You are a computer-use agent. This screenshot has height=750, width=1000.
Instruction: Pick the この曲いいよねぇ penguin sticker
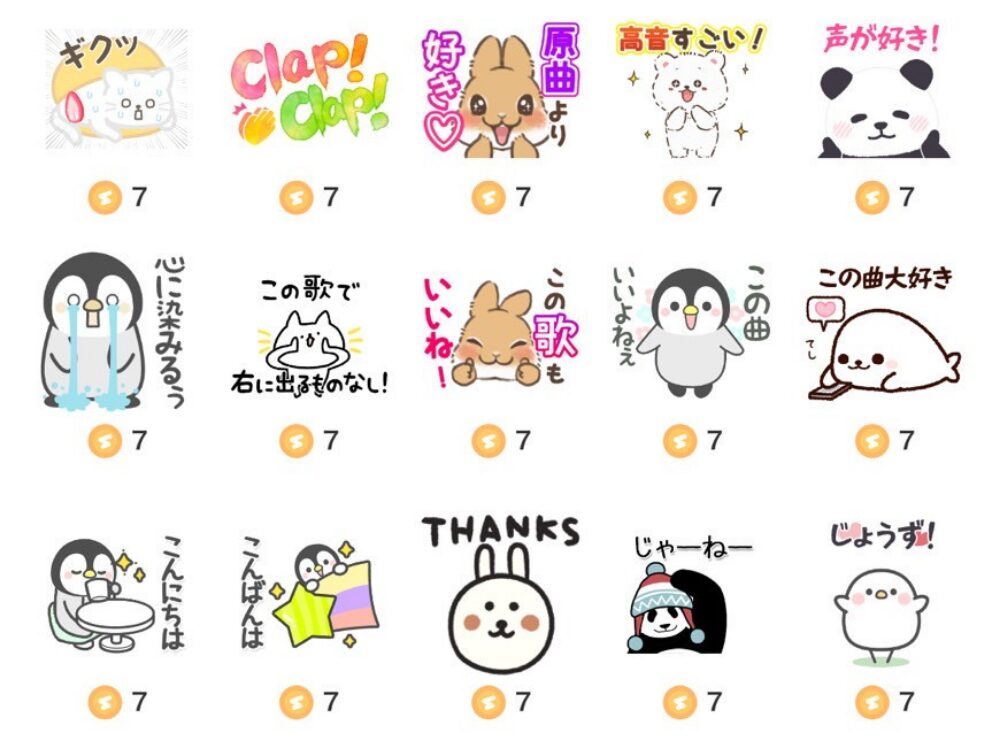690,332
